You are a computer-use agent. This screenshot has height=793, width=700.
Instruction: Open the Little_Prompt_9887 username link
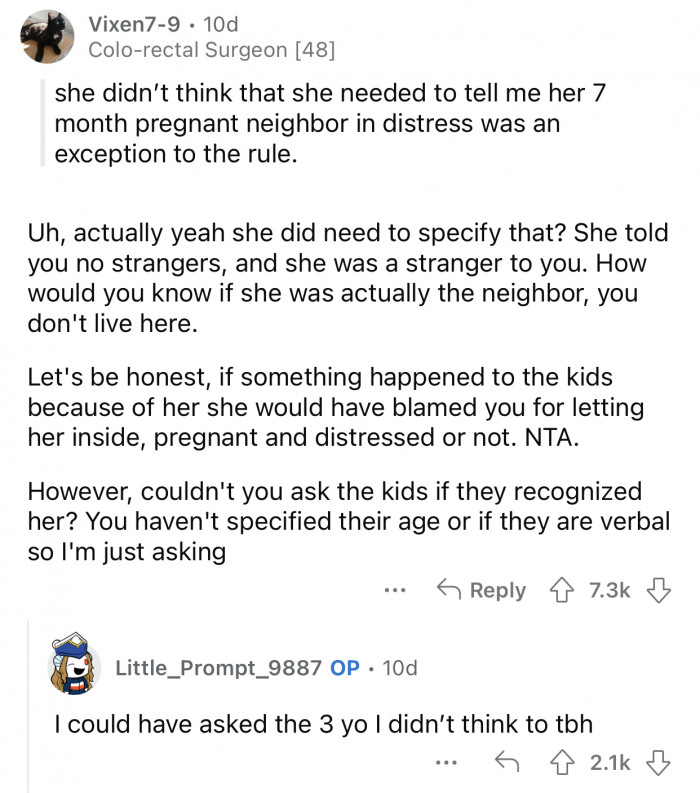pyautogui.click(x=218, y=667)
